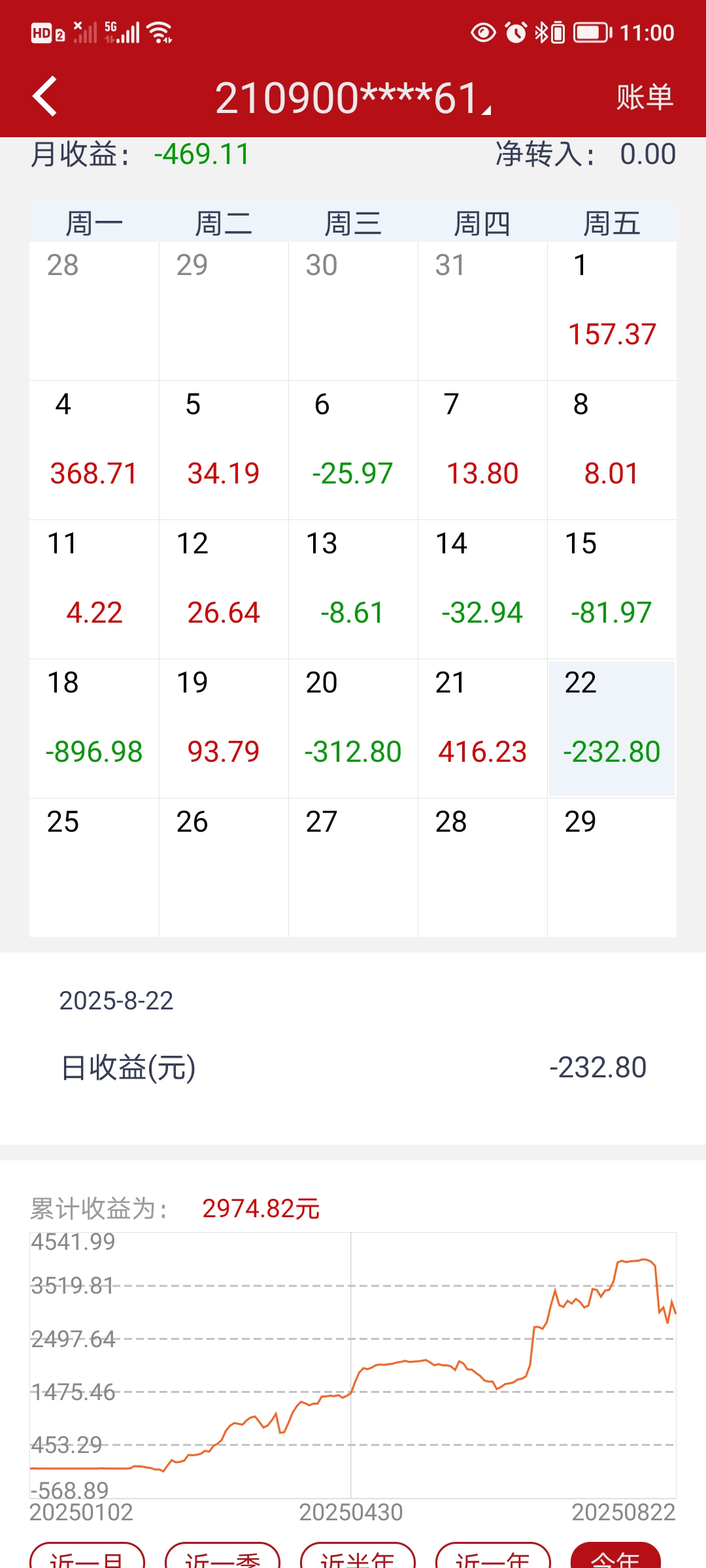Pick August 18 showing -896.98
The height and width of the screenshot is (1568, 706).
94,728
